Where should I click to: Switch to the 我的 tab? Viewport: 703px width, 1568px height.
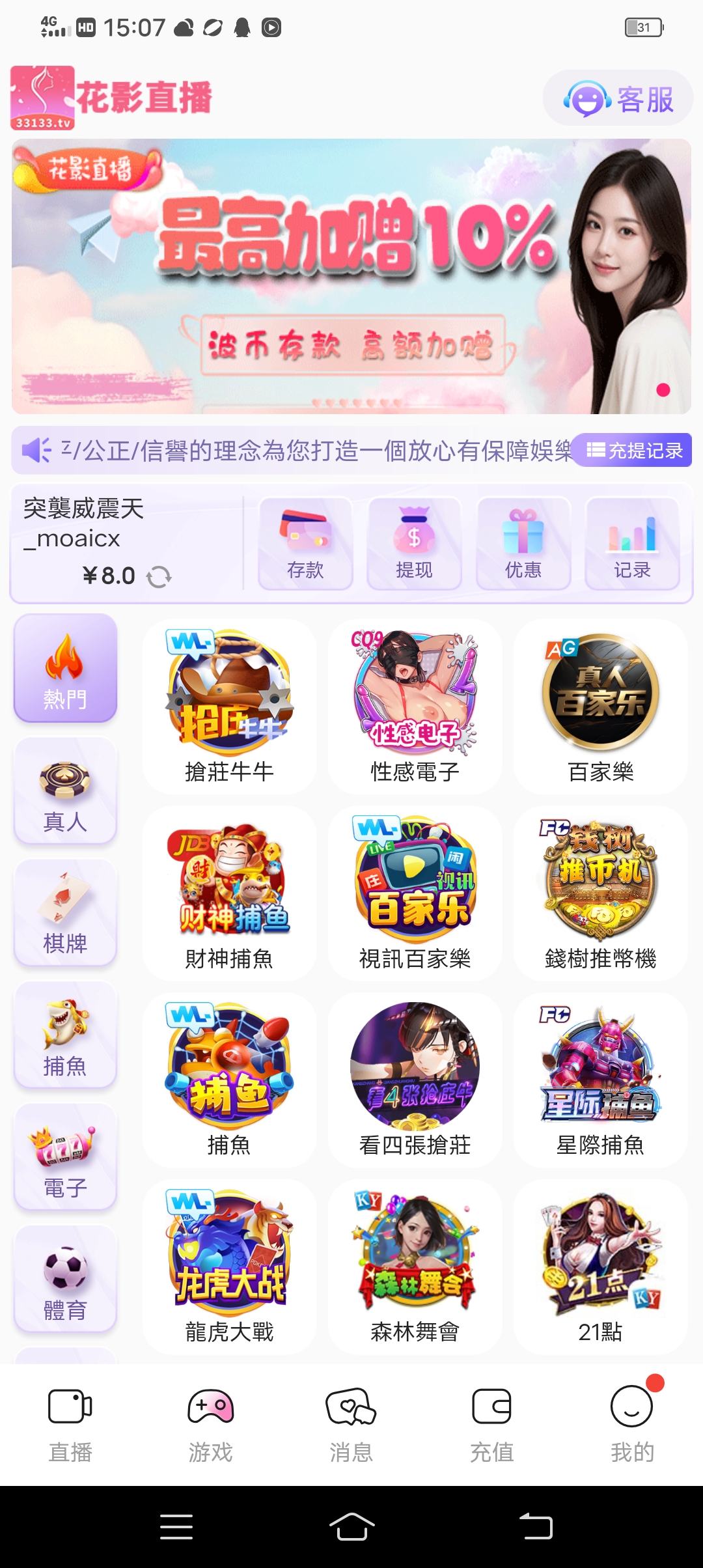point(632,1423)
